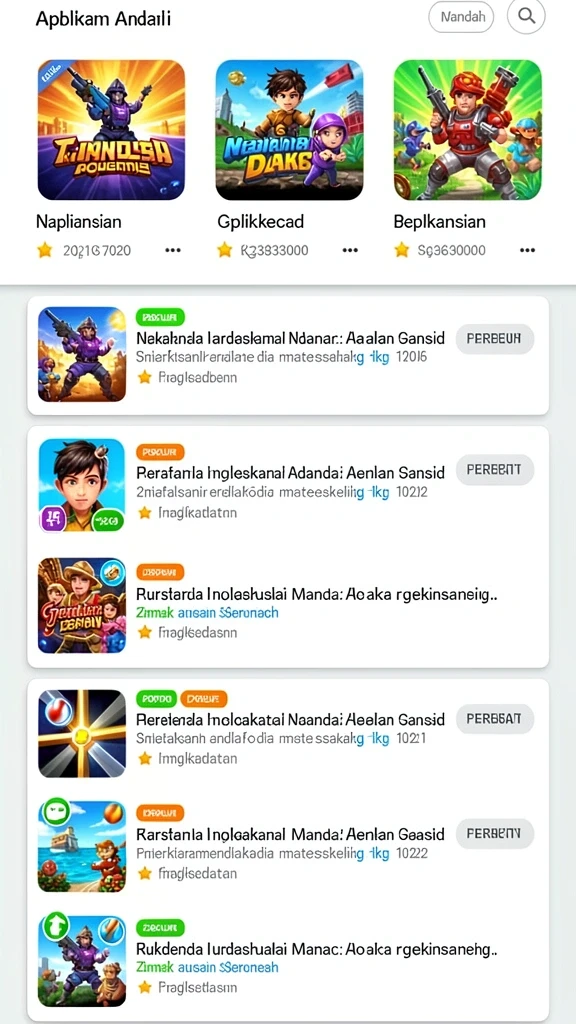576x1024 pixels.
Task: Tap PERBEUH button for Nekaknda app
Action: point(494,339)
